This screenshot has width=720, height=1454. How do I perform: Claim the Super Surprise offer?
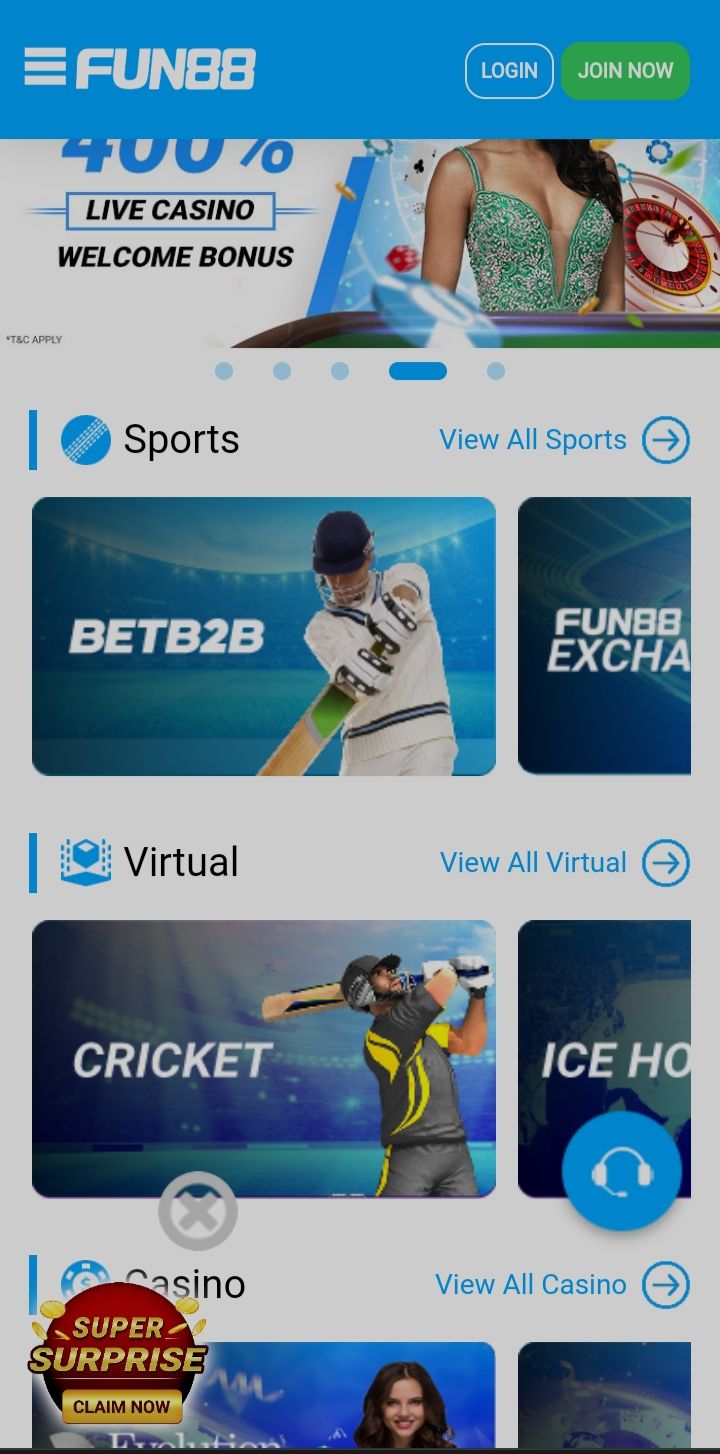[121, 1406]
